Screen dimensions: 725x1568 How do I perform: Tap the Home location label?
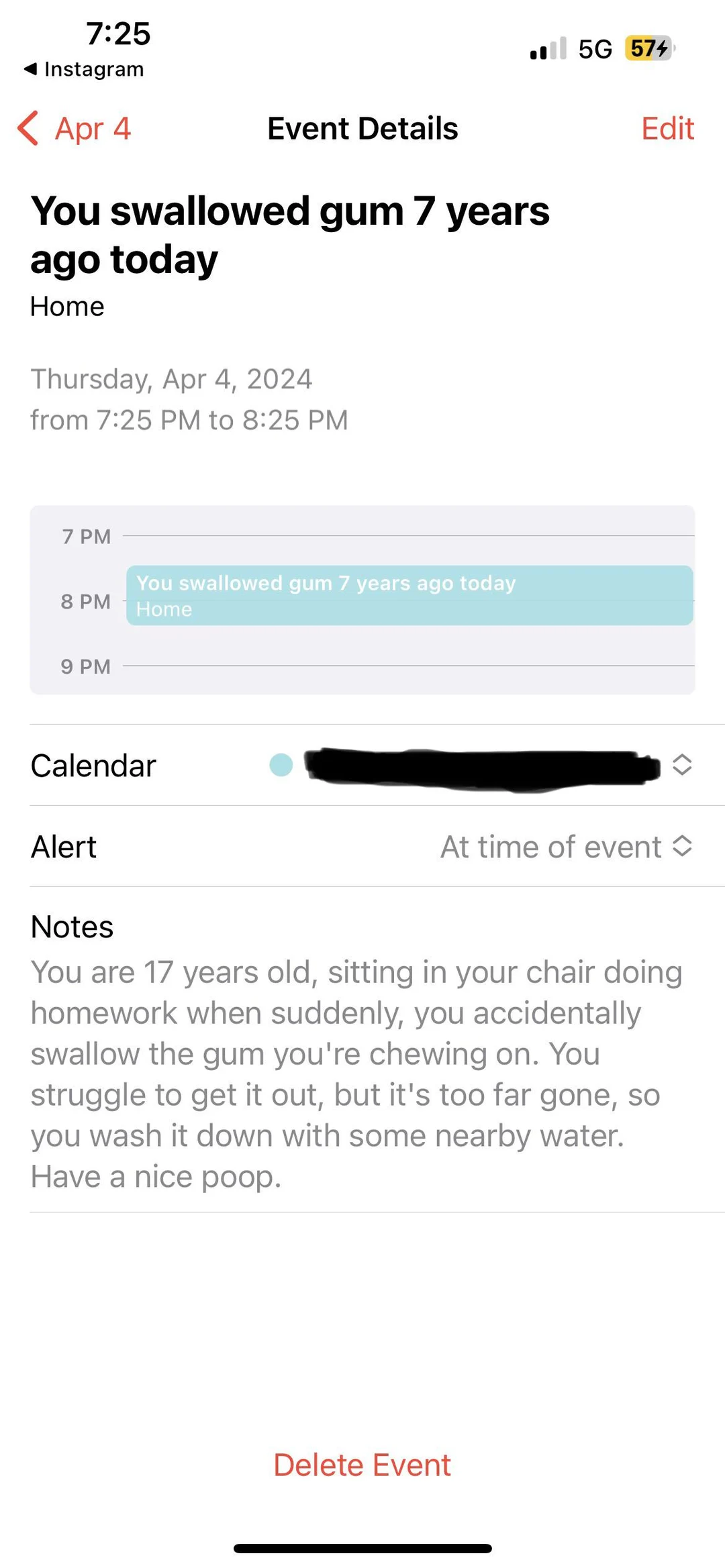point(66,307)
